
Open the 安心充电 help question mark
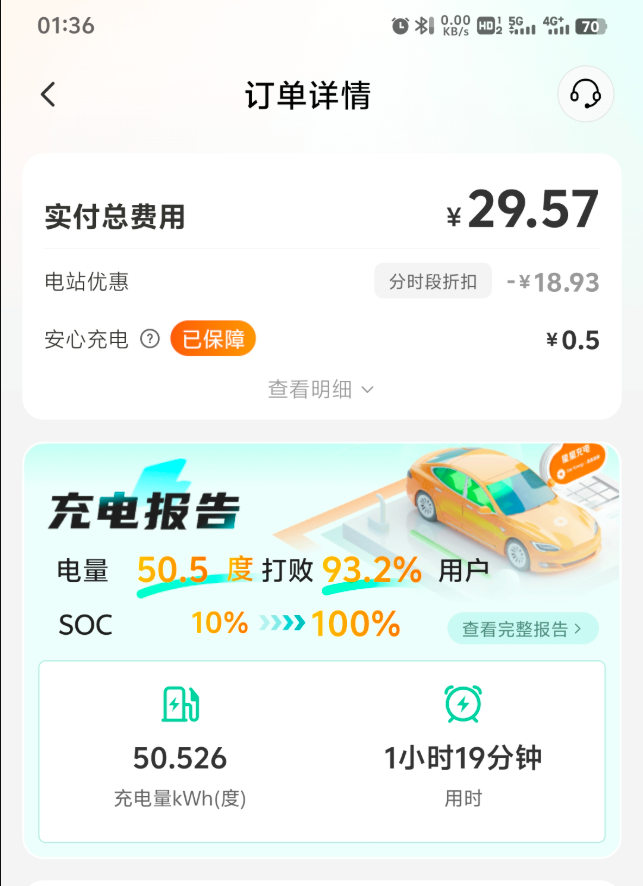150,339
